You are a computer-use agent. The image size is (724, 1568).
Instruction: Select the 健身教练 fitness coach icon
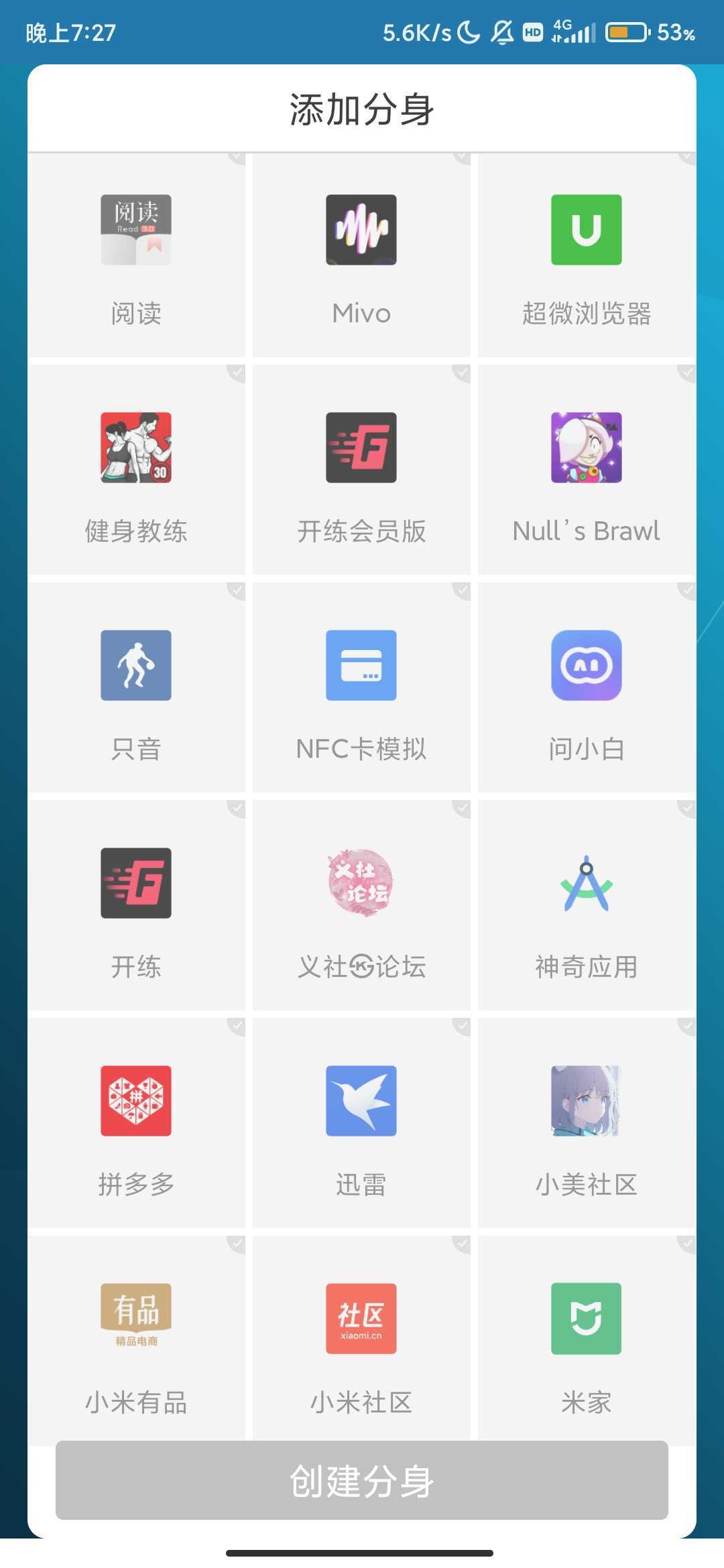pyautogui.click(x=136, y=449)
